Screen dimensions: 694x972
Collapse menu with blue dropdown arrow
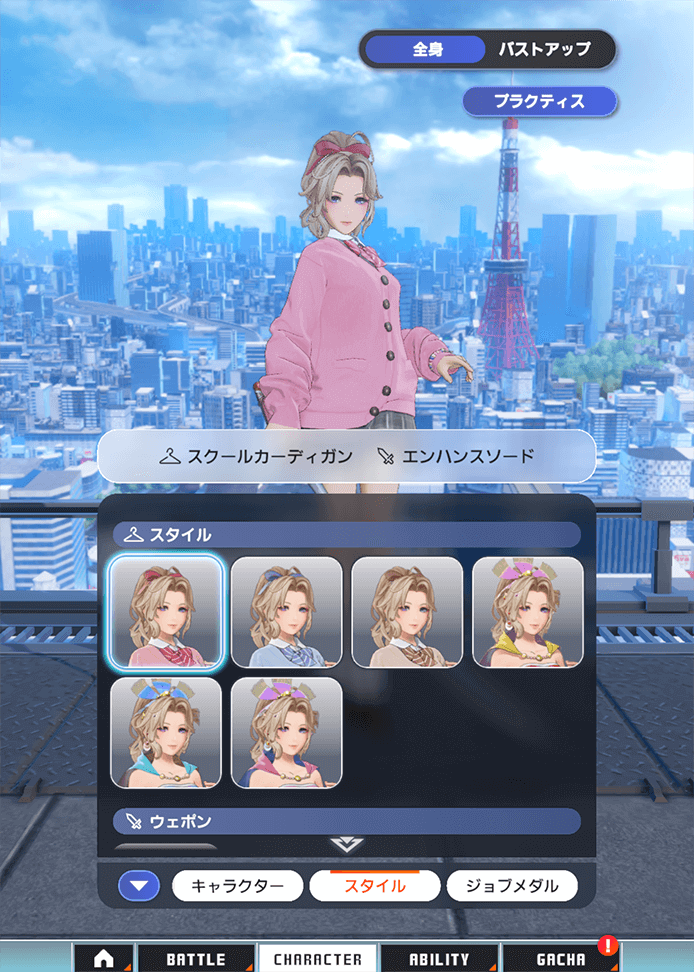[x=139, y=886]
